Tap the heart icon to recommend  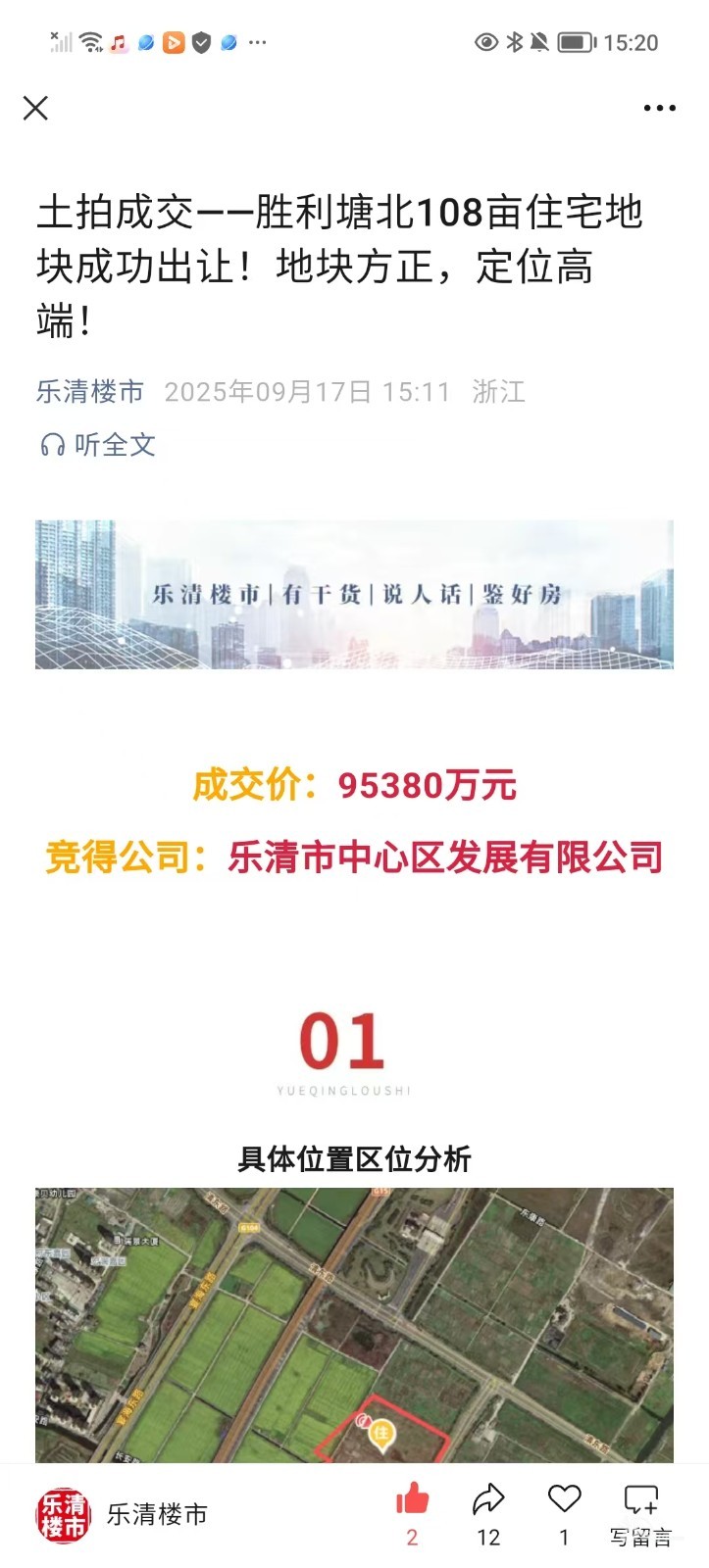coord(564,1499)
